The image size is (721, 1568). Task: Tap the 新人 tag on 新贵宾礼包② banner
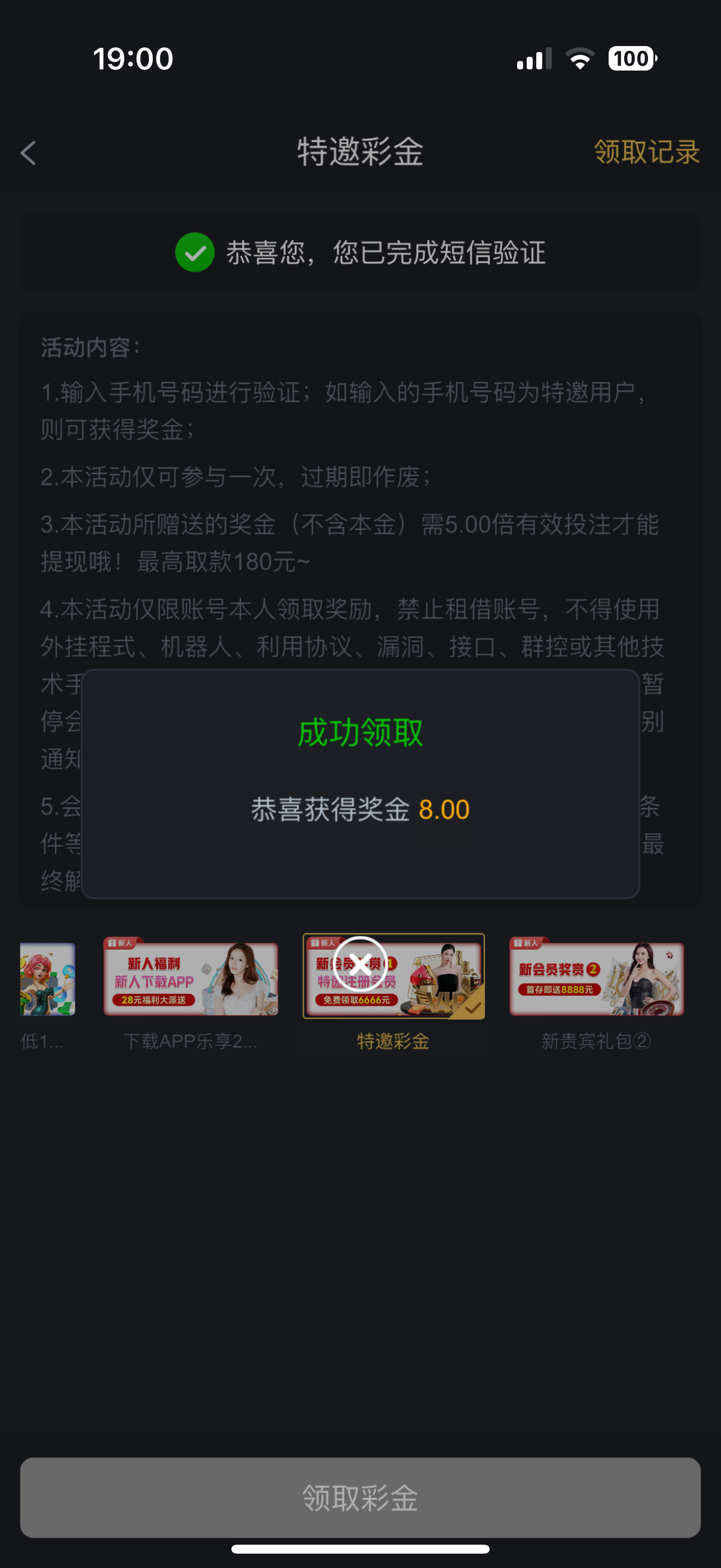(x=528, y=942)
